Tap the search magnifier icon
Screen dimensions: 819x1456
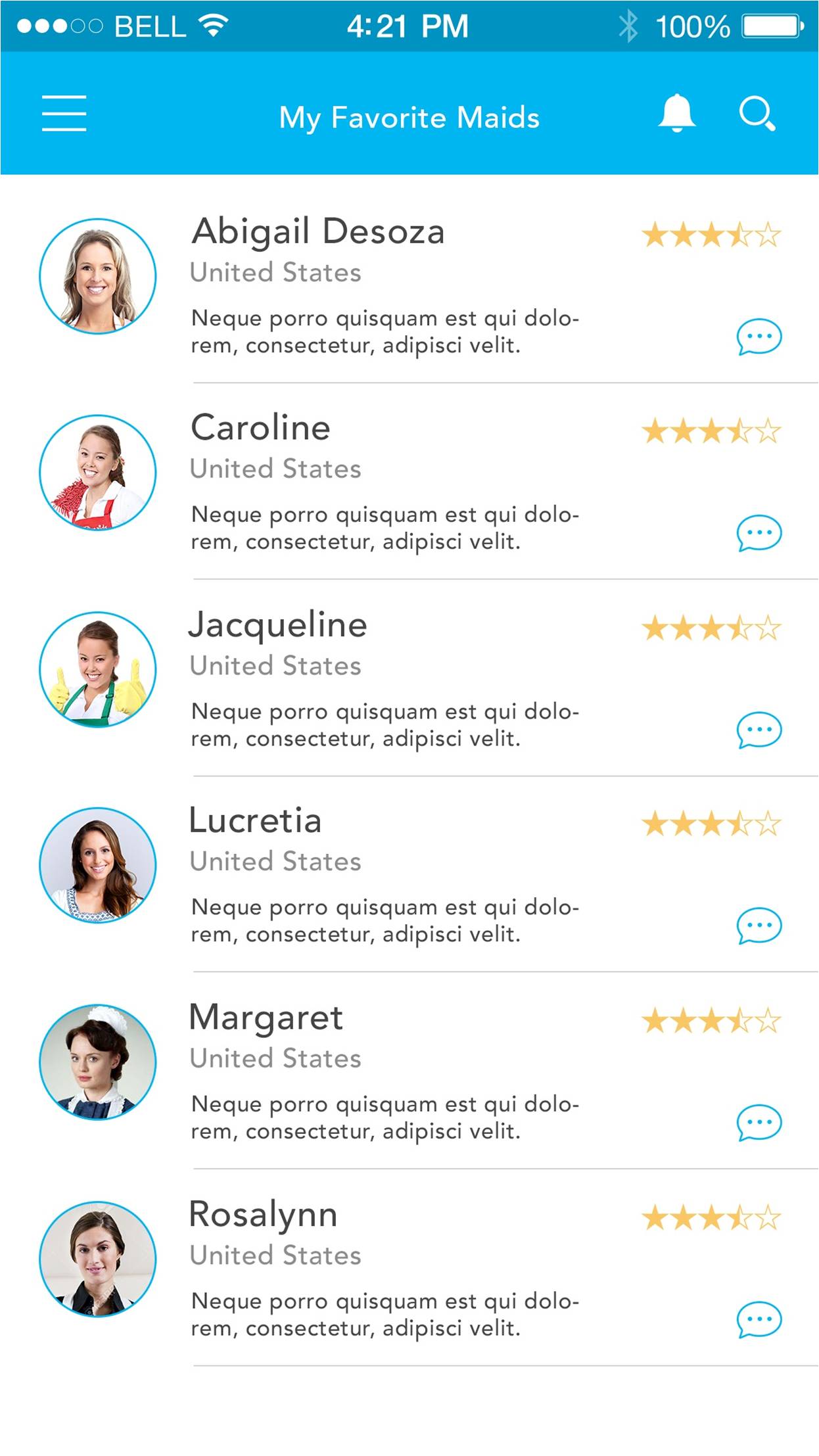tap(757, 114)
